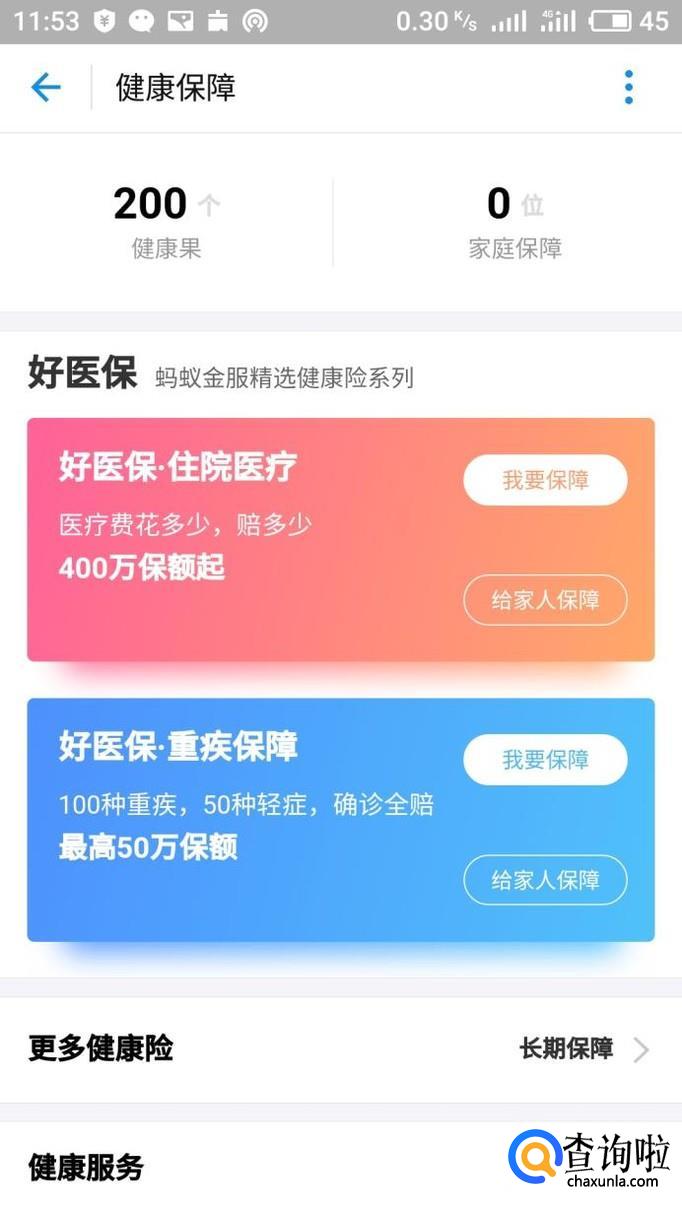Tap 我要保障 on 住院医疗 card
This screenshot has width=682, height=1212.
point(545,481)
